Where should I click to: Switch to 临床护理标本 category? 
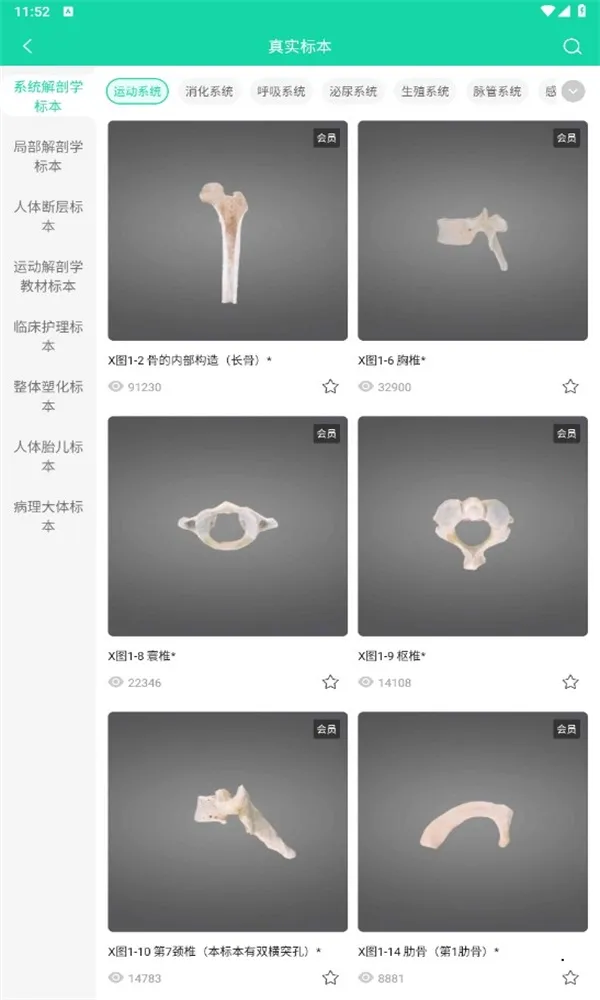coord(48,336)
